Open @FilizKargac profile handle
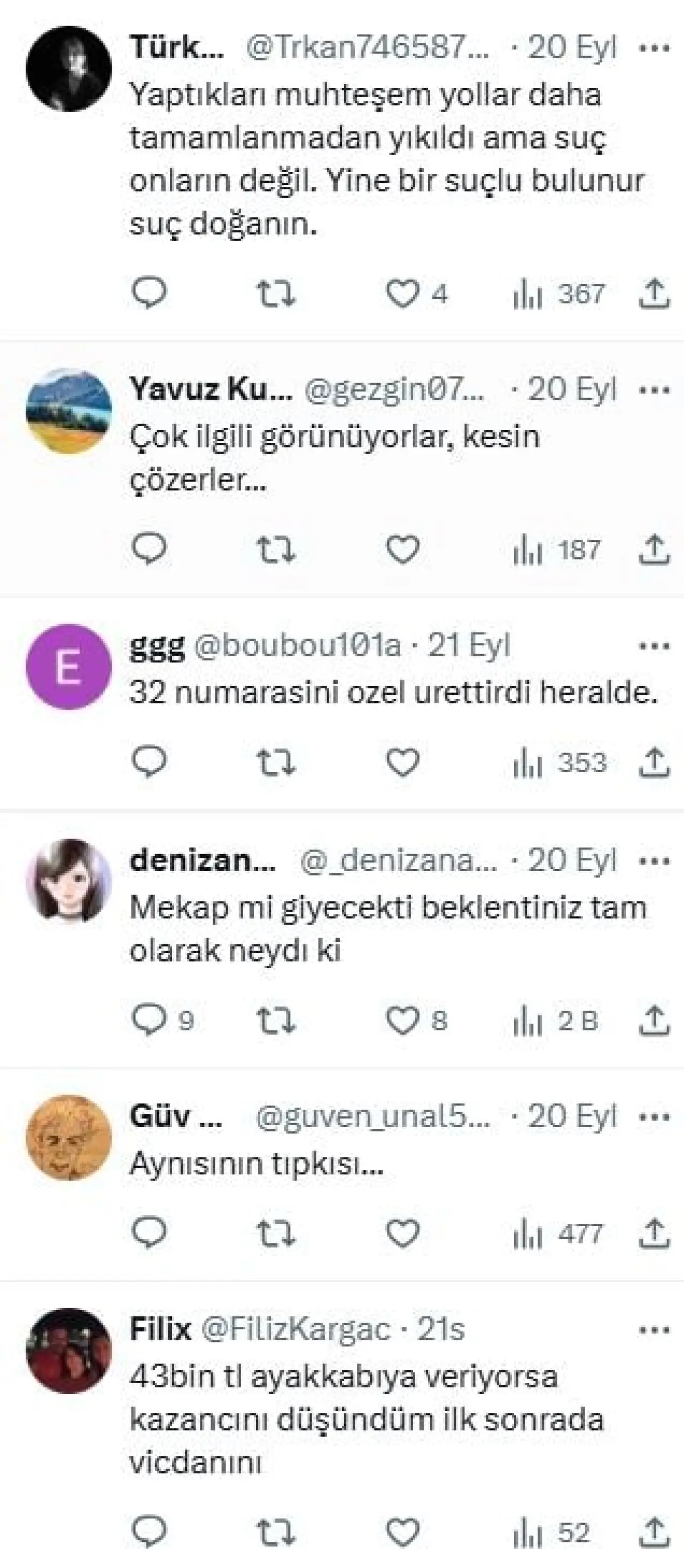The image size is (684, 1568). coord(296,1330)
